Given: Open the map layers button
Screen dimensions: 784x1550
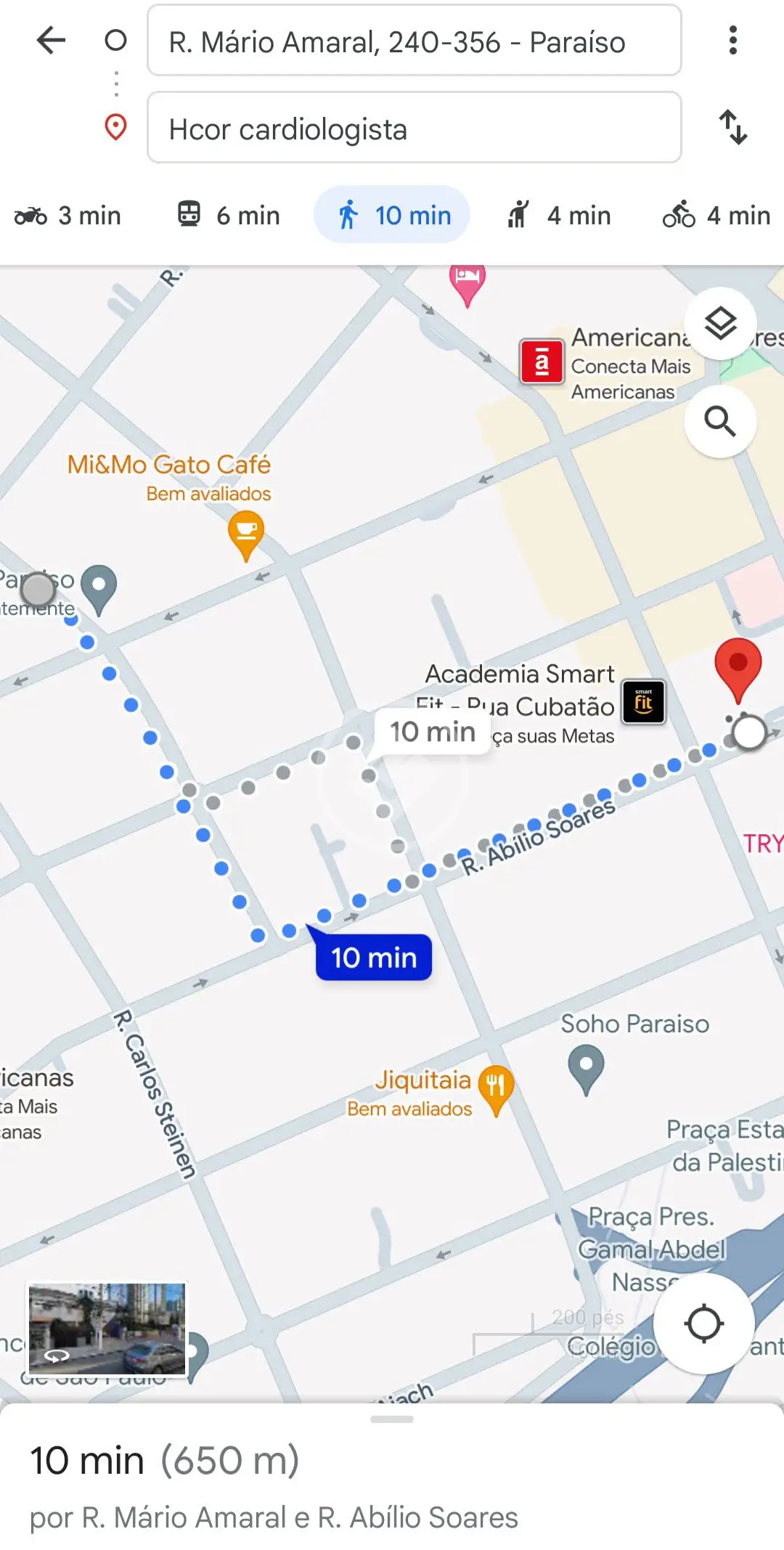Looking at the screenshot, I should tap(720, 324).
